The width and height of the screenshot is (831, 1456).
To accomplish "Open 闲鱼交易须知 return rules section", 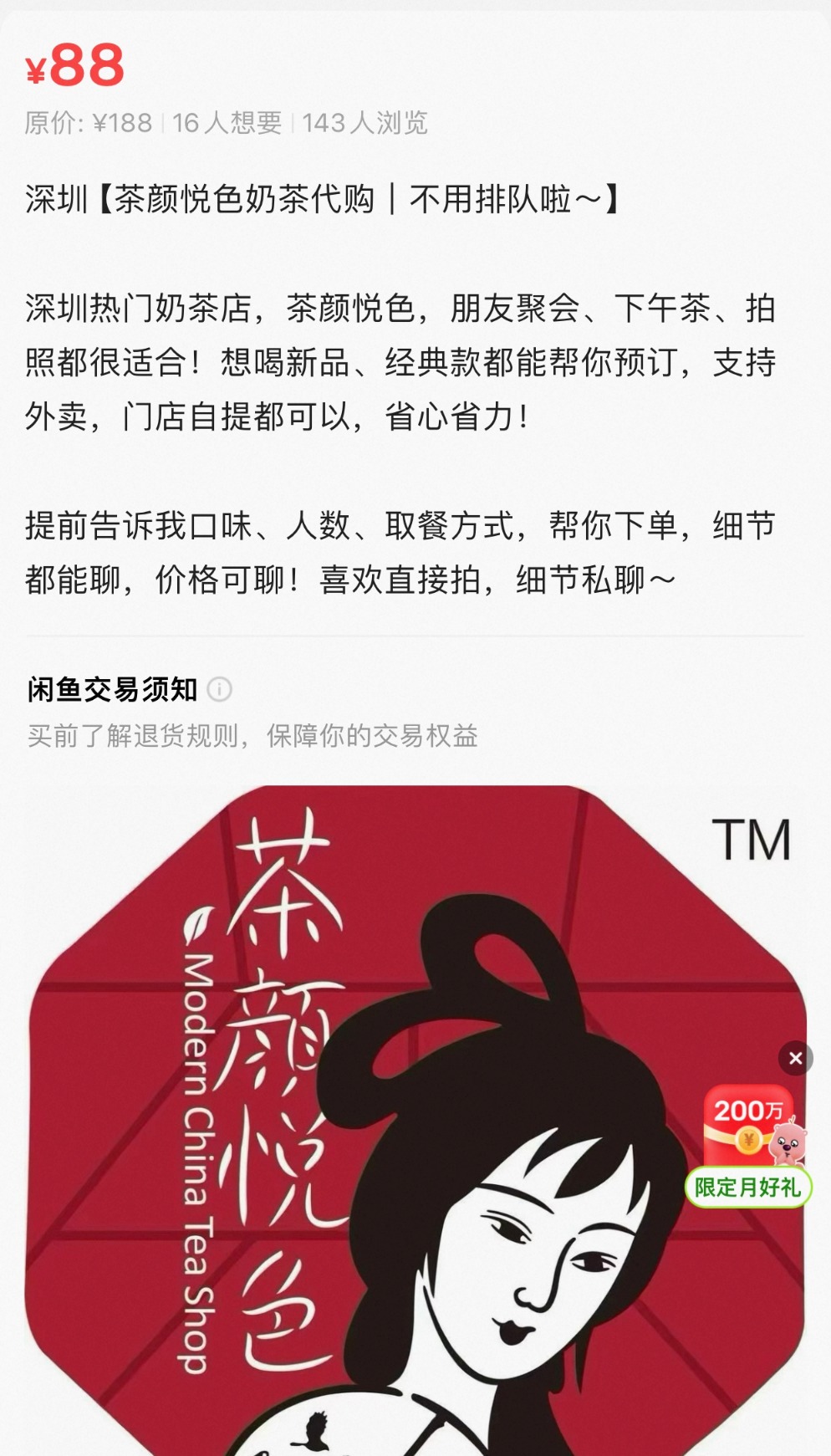I will click(x=252, y=735).
